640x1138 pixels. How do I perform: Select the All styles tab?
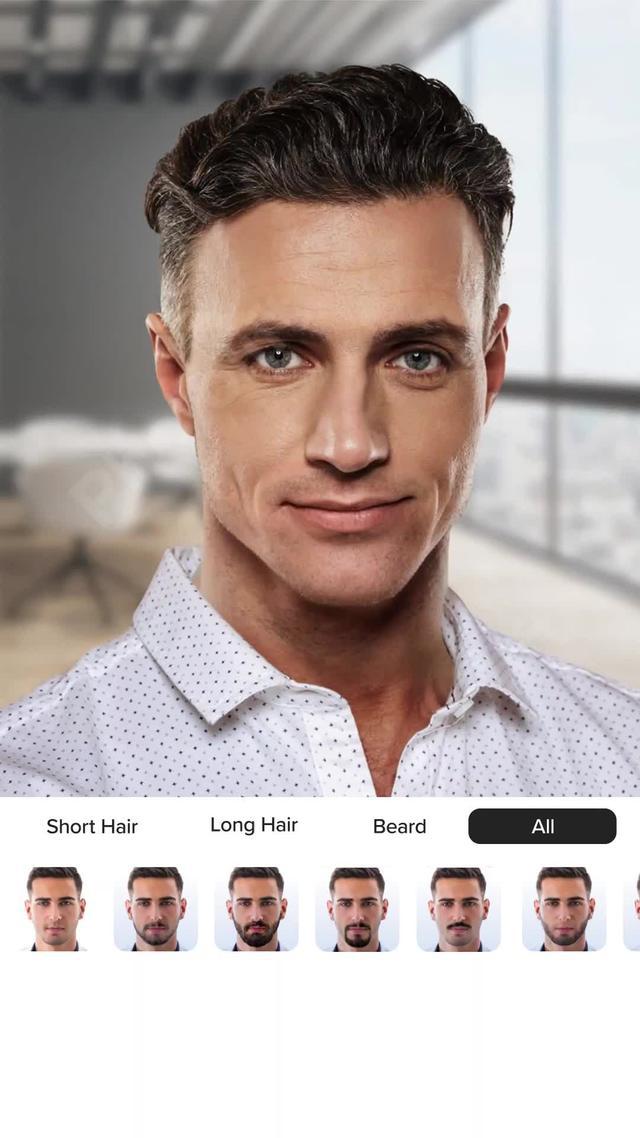(x=542, y=826)
